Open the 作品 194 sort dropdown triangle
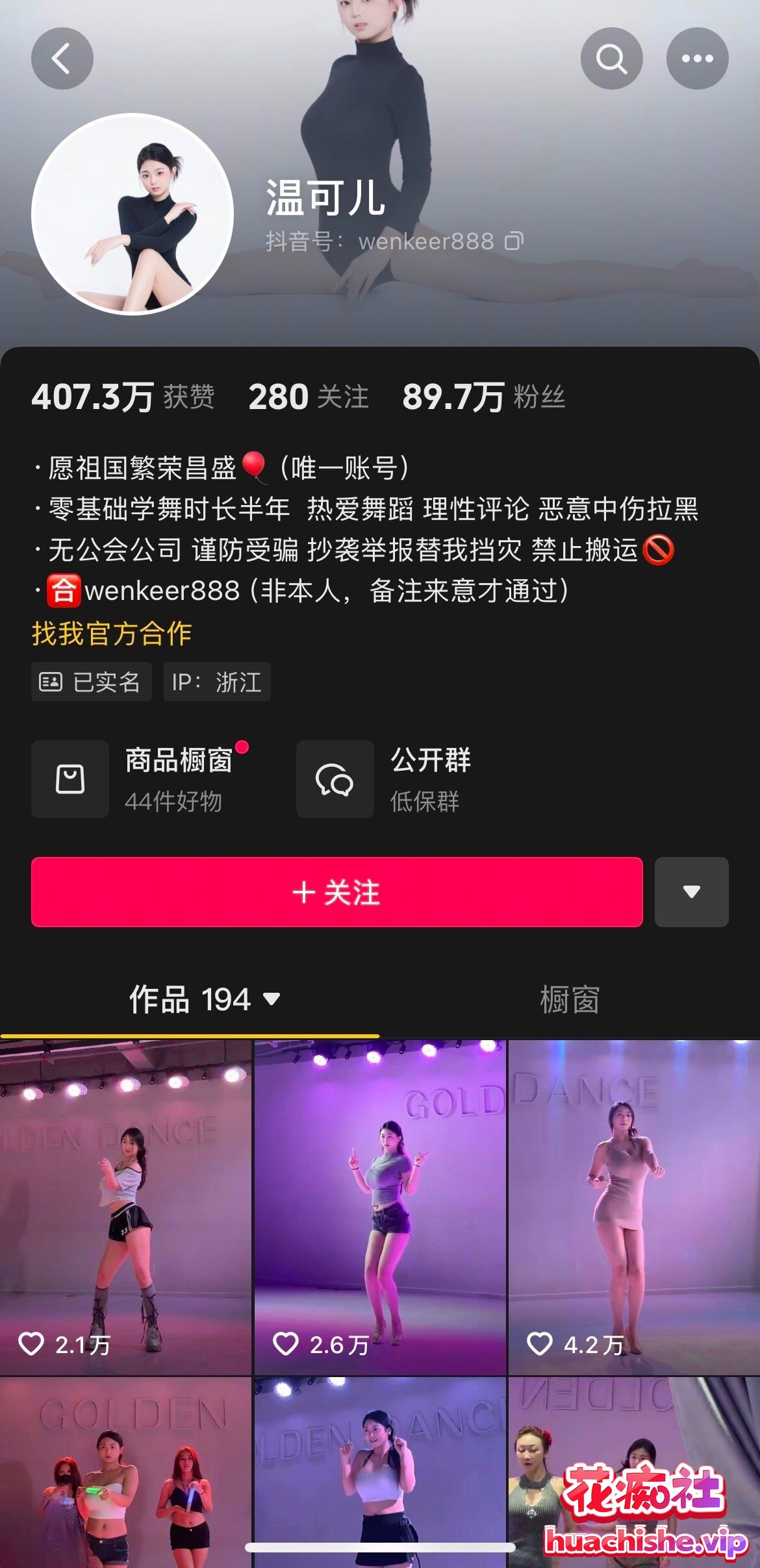The height and width of the screenshot is (1568, 760). point(271,1000)
